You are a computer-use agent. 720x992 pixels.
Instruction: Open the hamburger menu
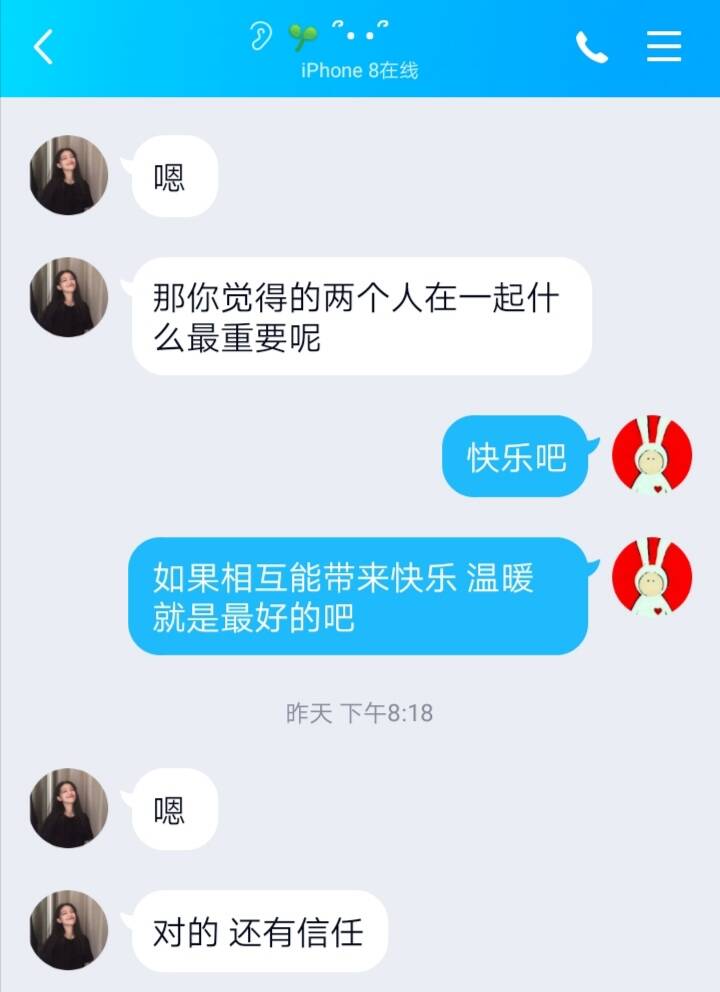pos(663,46)
